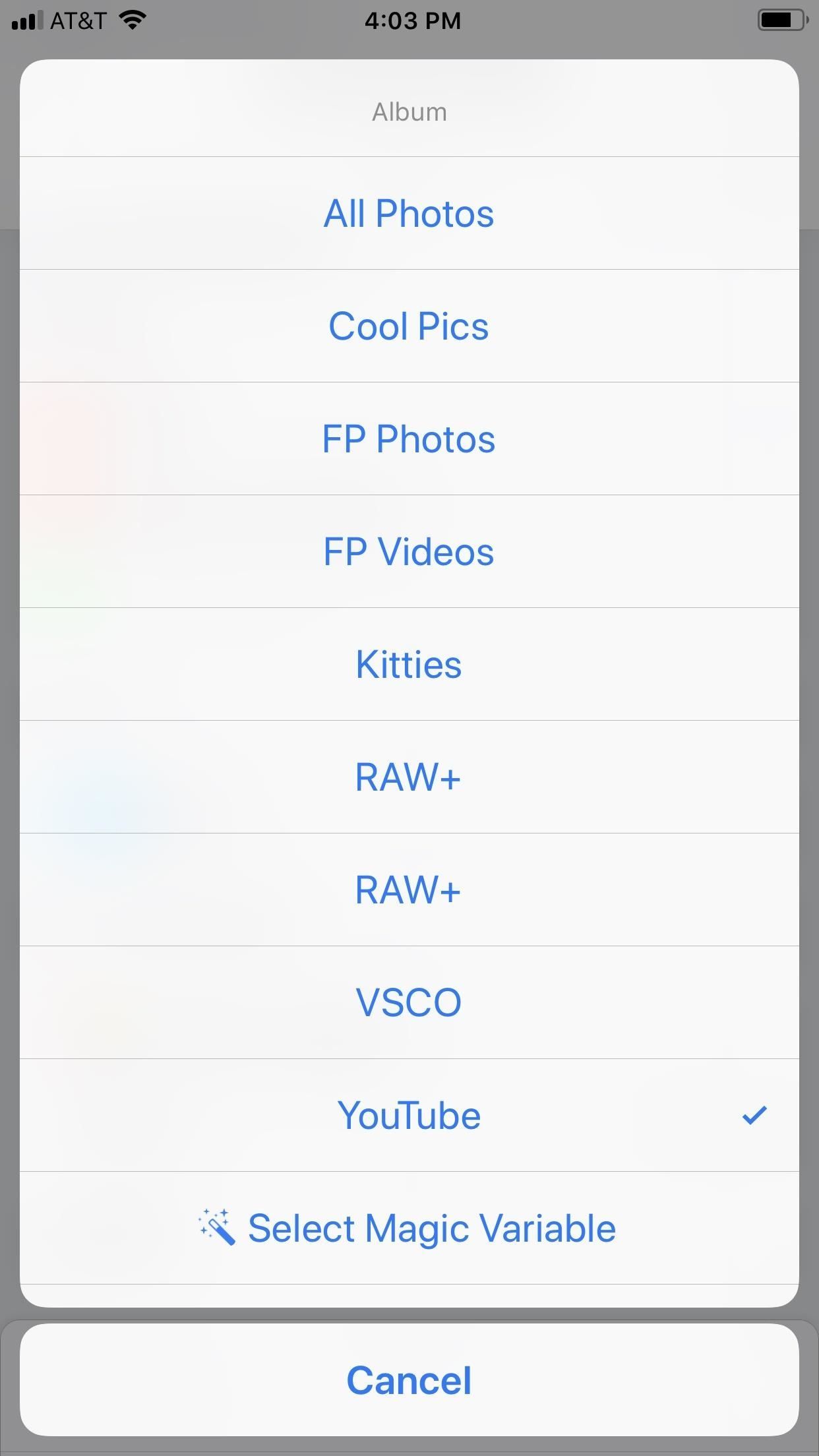Image resolution: width=819 pixels, height=1456 pixels.
Task: Open the FP Photos album
Action: 409,439
